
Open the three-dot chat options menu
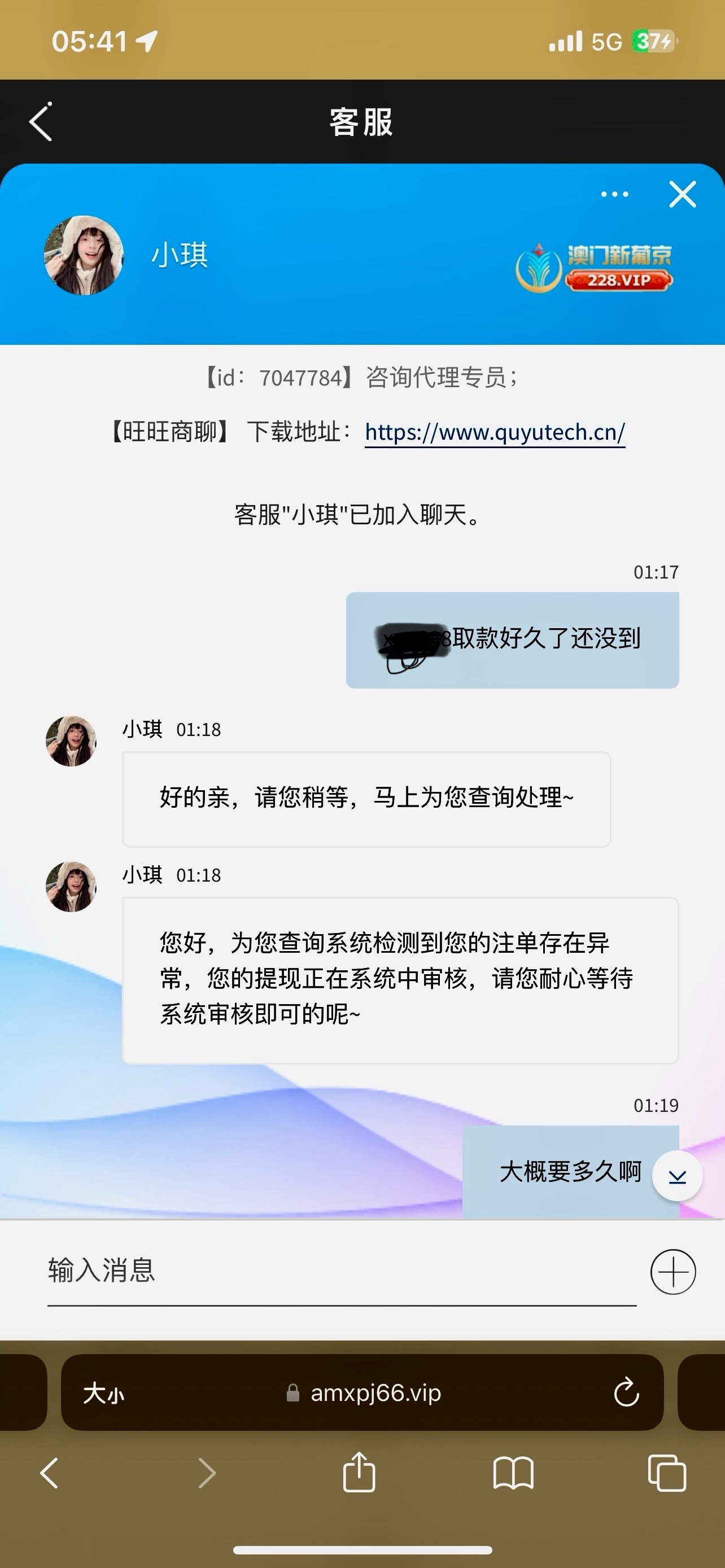[x=614, y=195]
